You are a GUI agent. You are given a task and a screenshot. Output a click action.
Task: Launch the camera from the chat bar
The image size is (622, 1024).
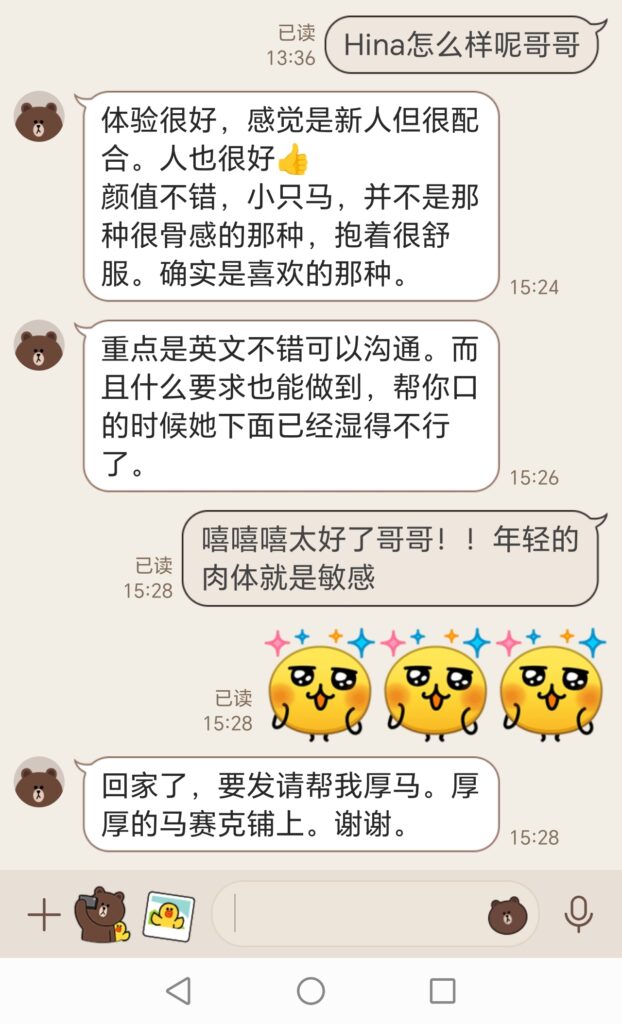tap(102, 915)
